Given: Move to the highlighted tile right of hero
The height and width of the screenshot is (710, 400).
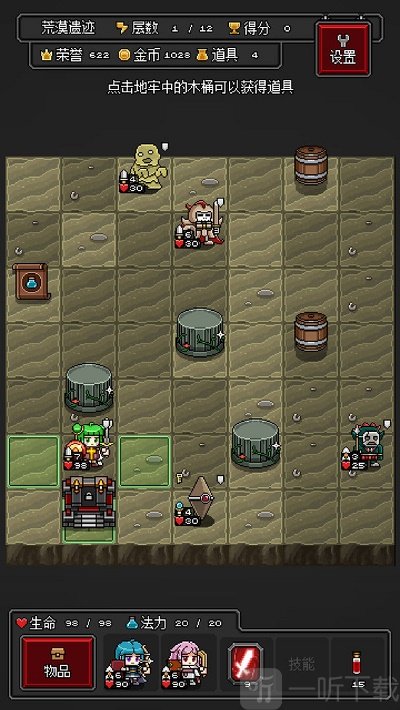Looking at the screenshot, I should 145,461.
